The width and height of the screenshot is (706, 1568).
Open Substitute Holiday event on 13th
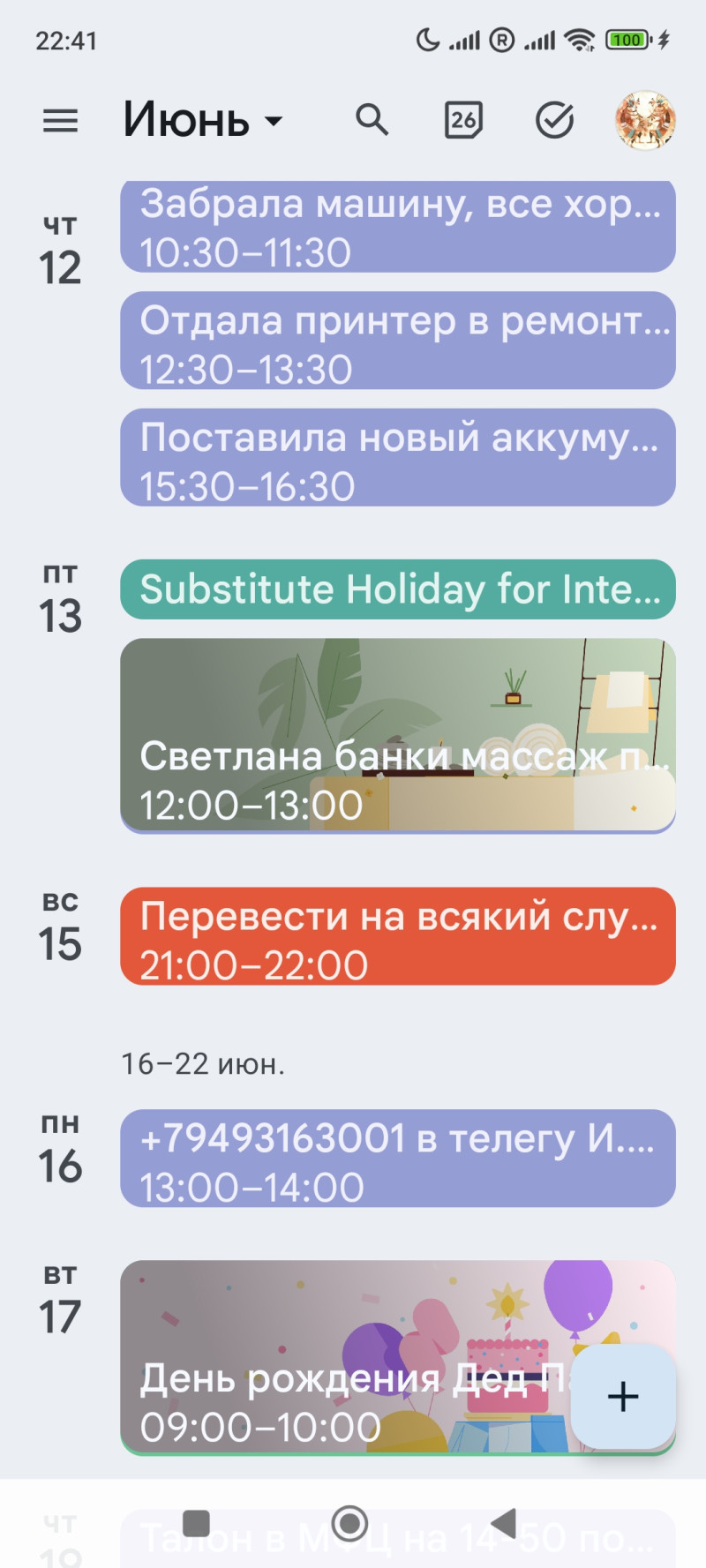pyautogui.click(x=397, y=589)
